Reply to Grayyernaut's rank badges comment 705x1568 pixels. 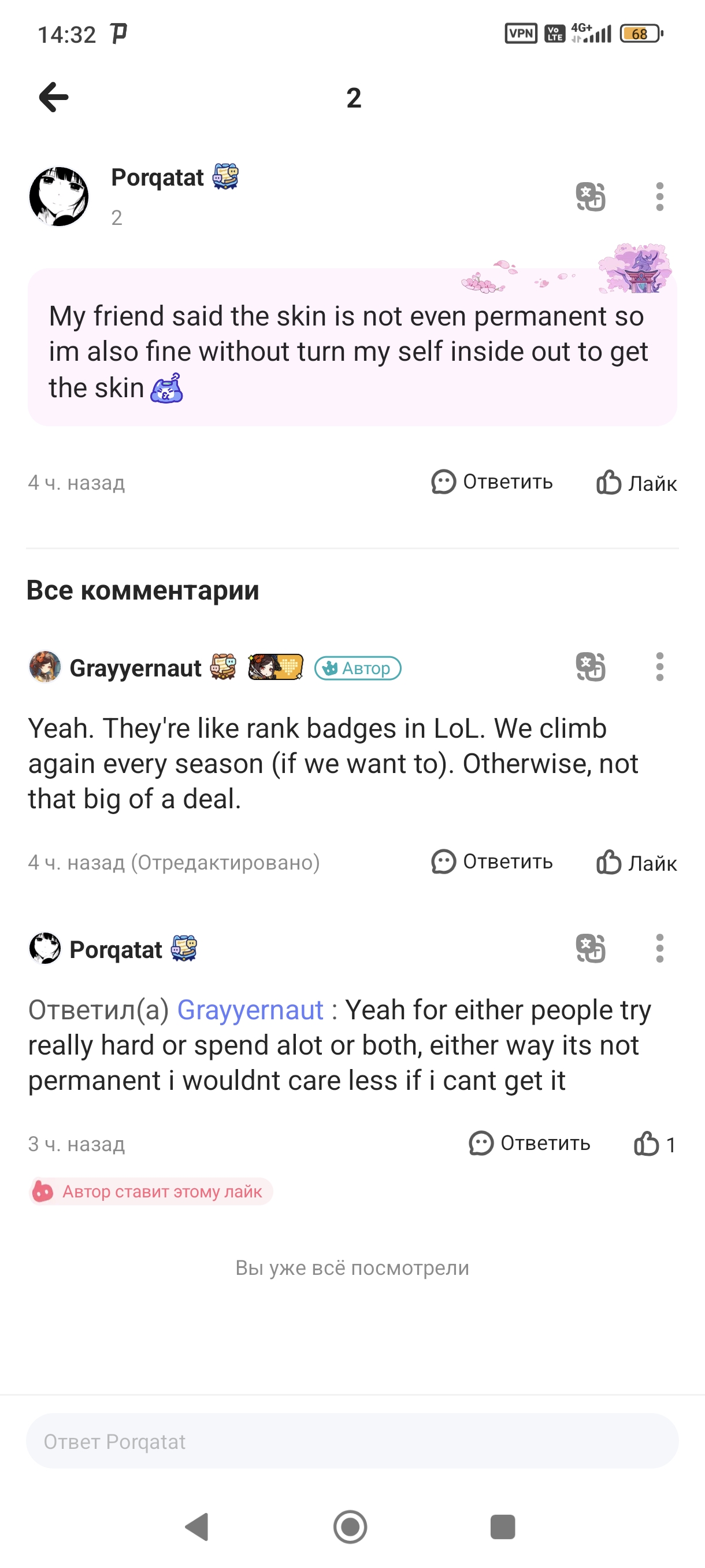[x=492, y=862]
